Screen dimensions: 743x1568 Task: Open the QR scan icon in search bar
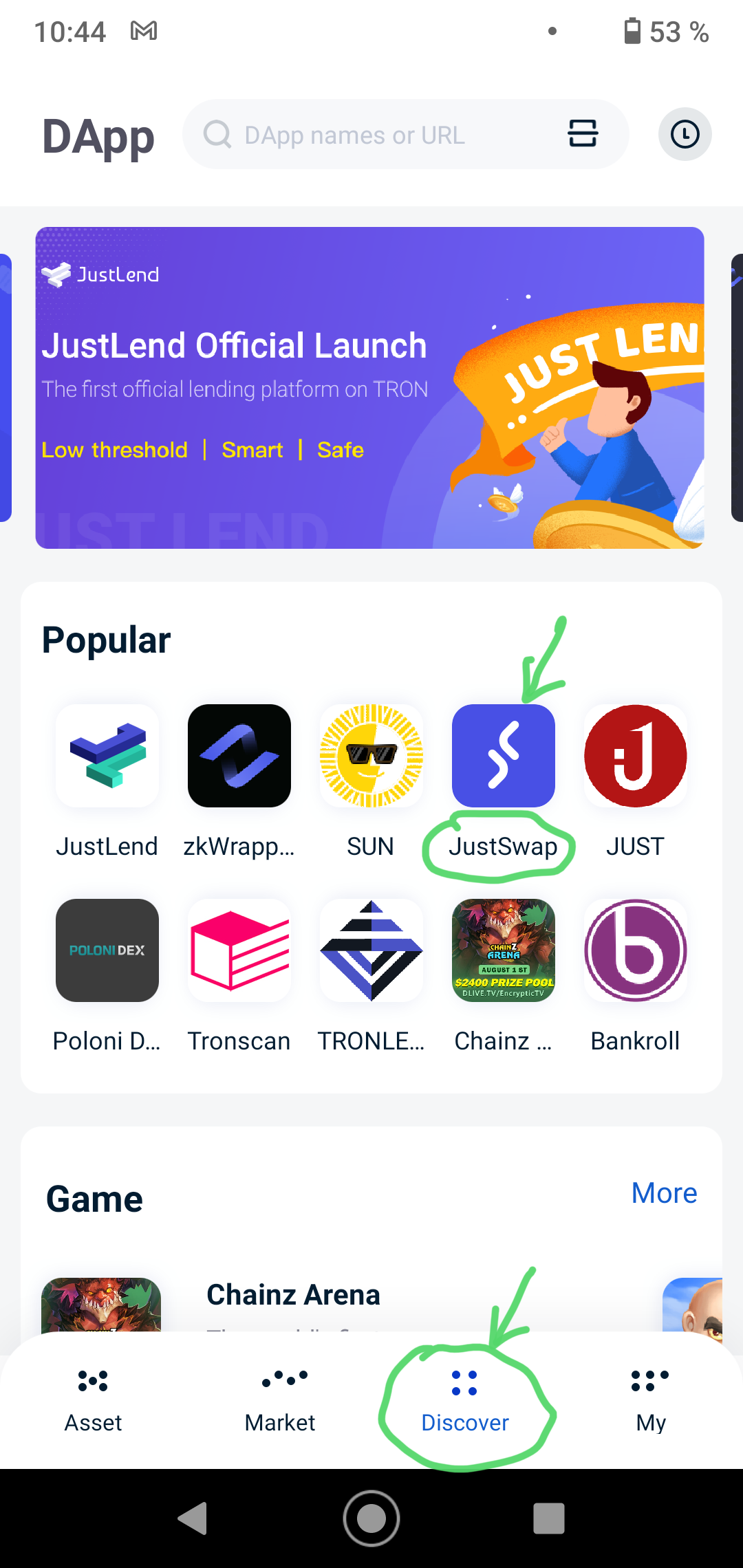[x=582, y=133]
